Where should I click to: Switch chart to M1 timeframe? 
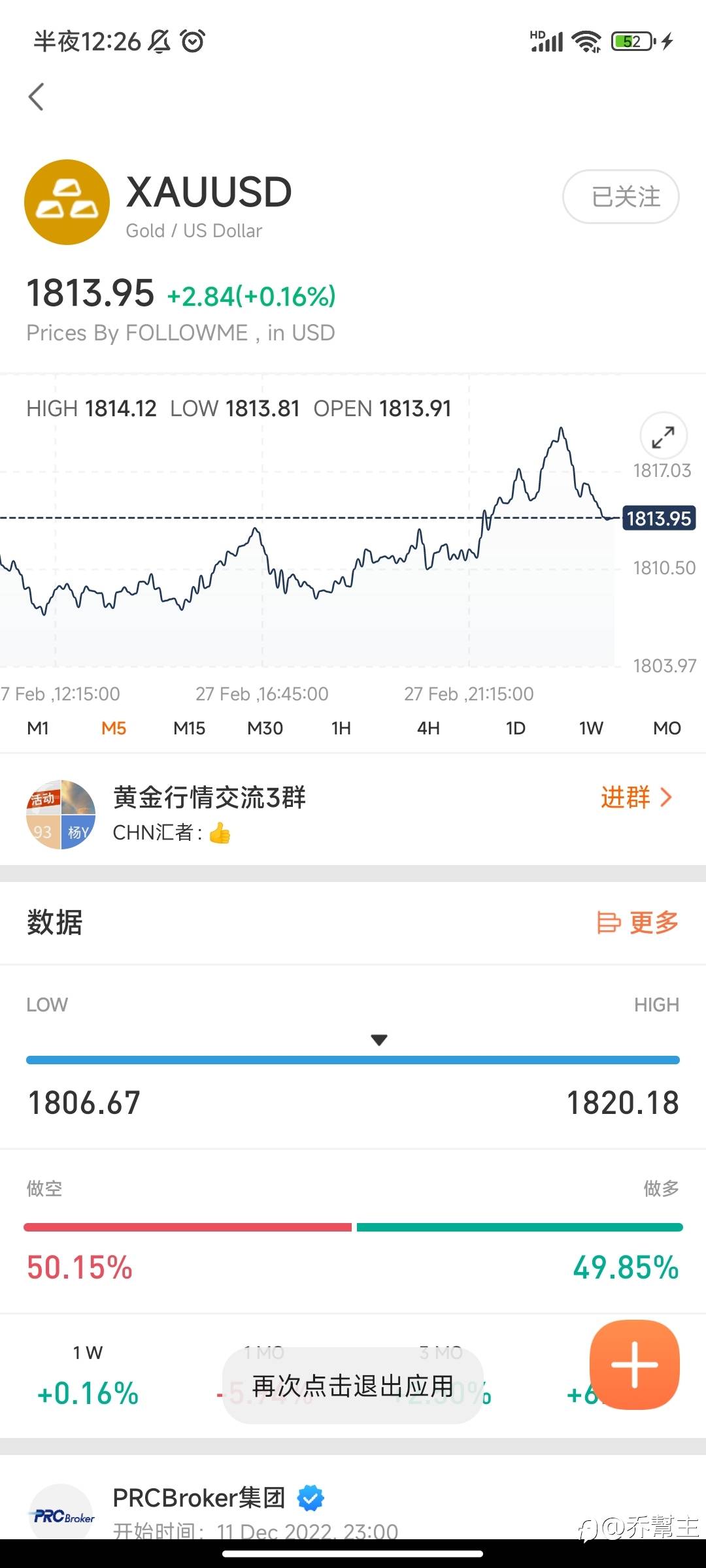point(38,728)
